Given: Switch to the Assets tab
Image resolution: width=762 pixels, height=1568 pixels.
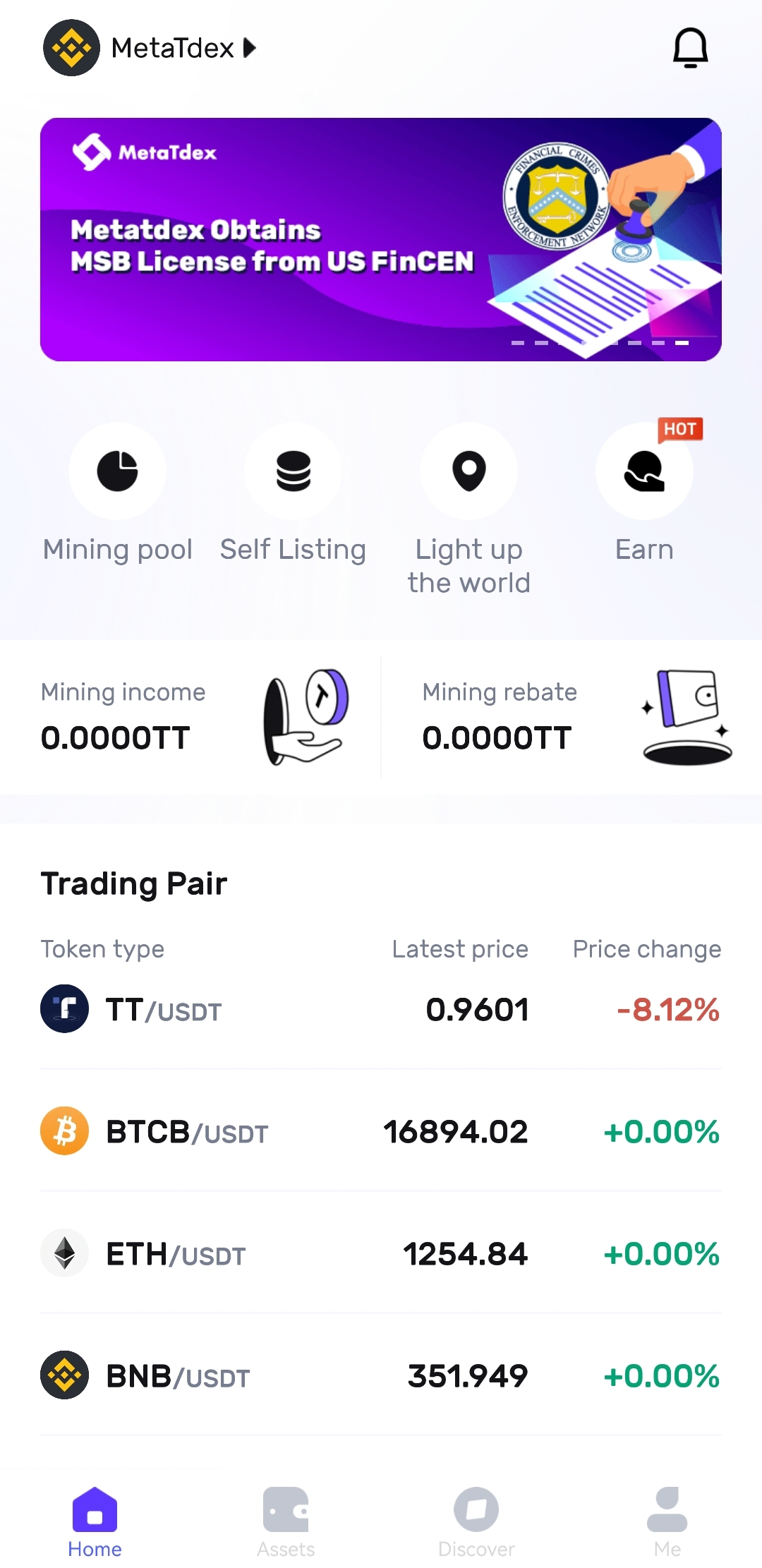Looking at the screenshot, I should tap(286, 1521).
